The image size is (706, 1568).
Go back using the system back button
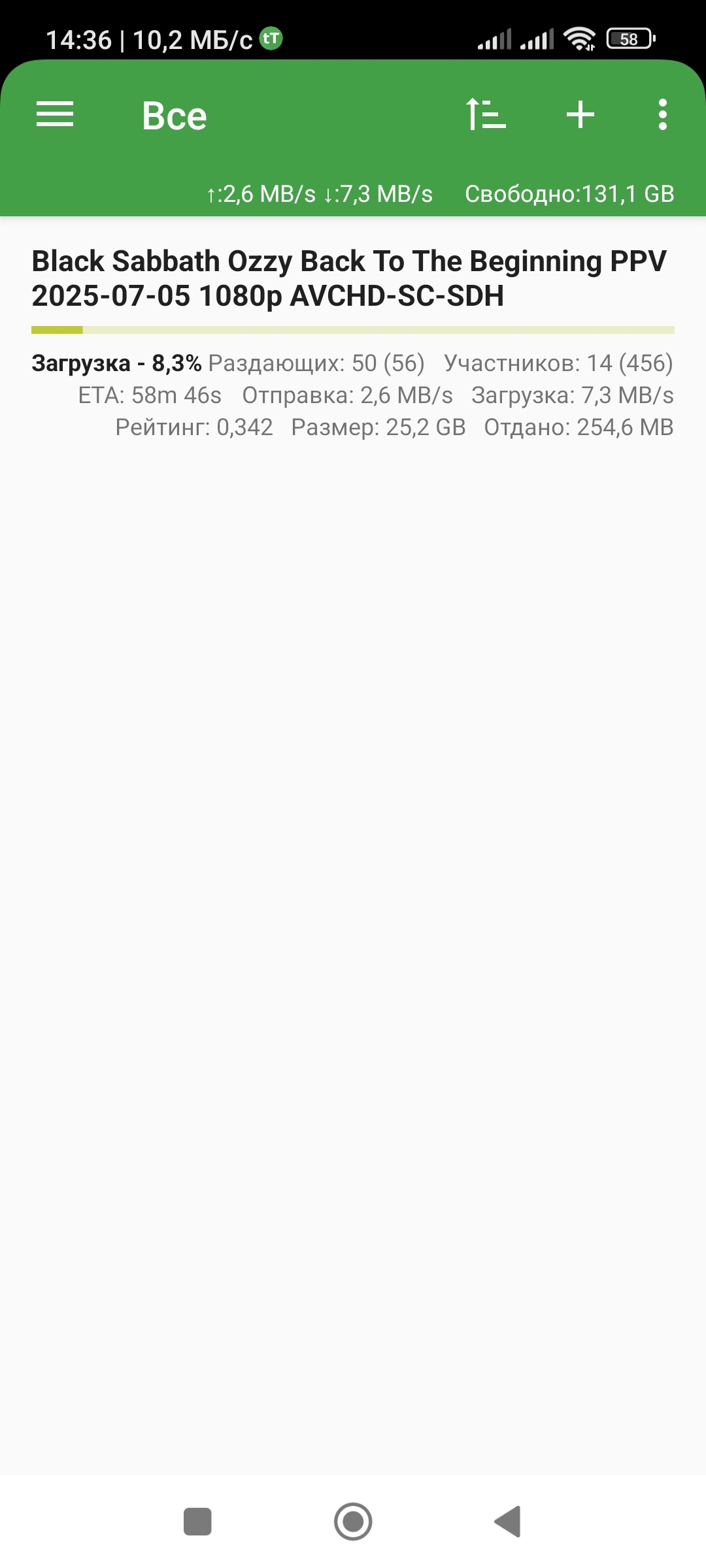[x=508, y=1522]
